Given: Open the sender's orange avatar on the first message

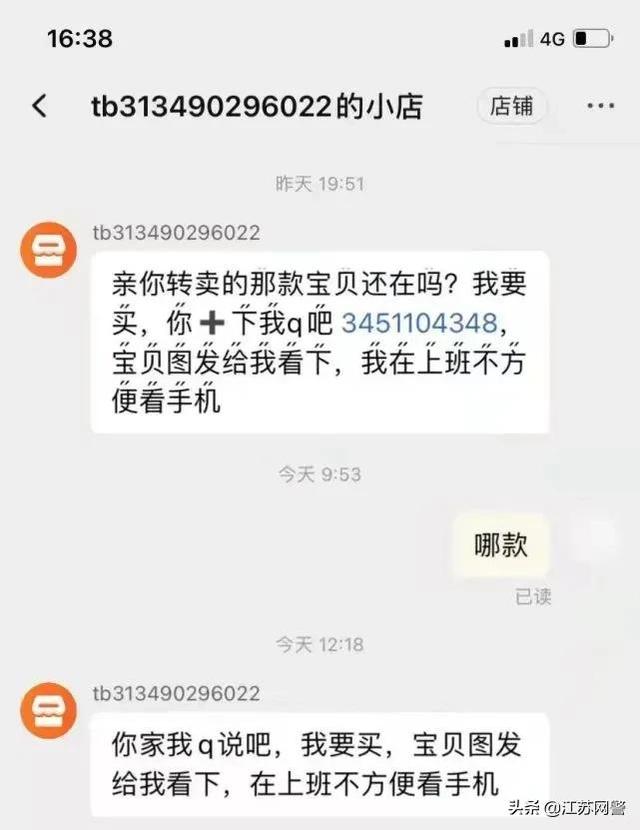Looking at the screenshot, I should 49,249.
